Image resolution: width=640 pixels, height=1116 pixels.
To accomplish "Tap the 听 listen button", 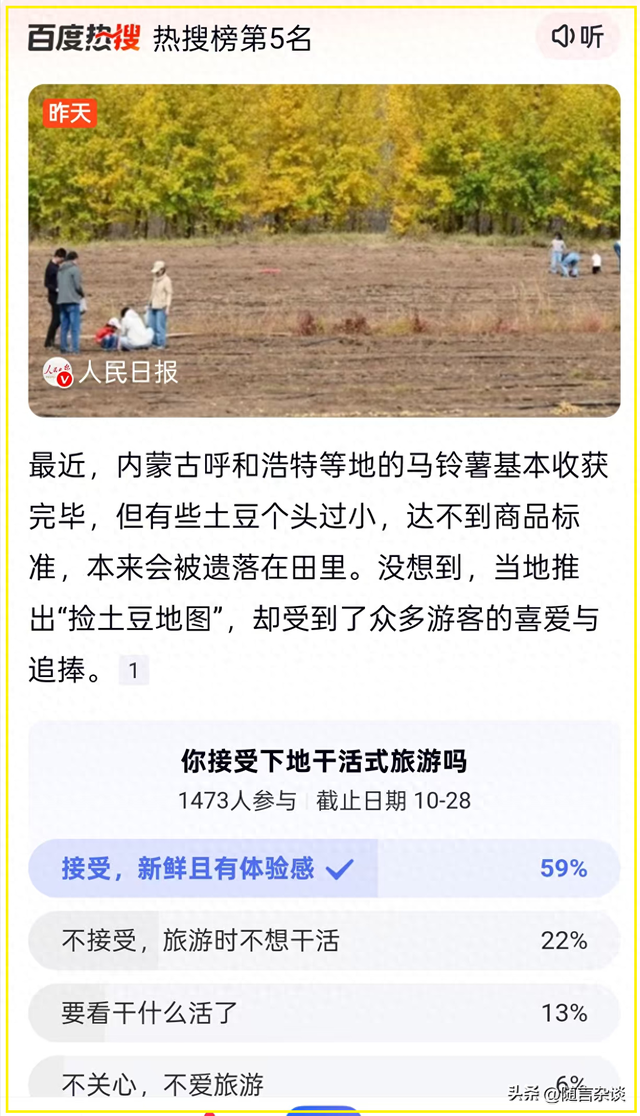I will [x=578, y=37].
